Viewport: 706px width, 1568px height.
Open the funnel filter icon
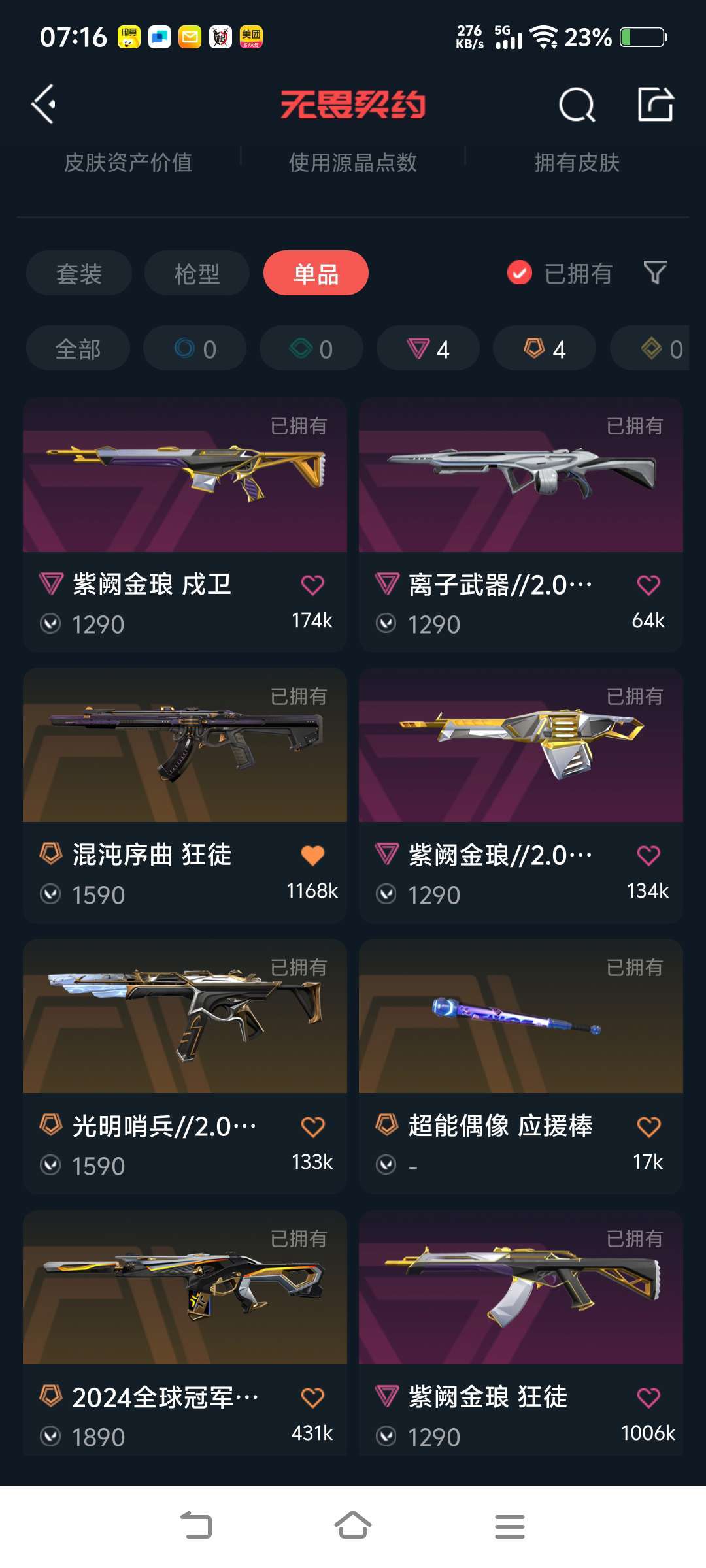click(655, 272)
